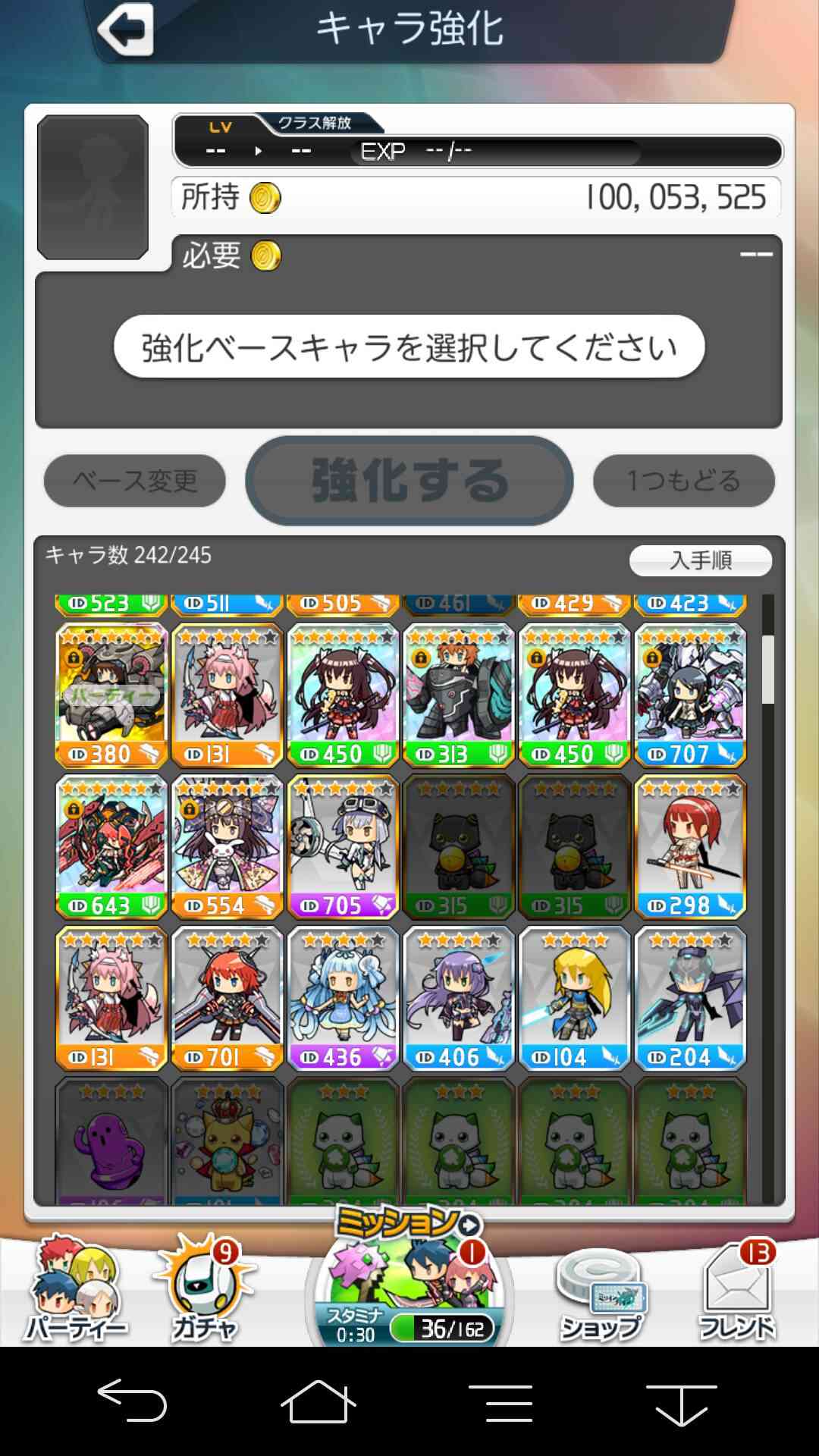Tap the system home button
The width and height of the screenshot is (819, 1456).
point(318,1401)
